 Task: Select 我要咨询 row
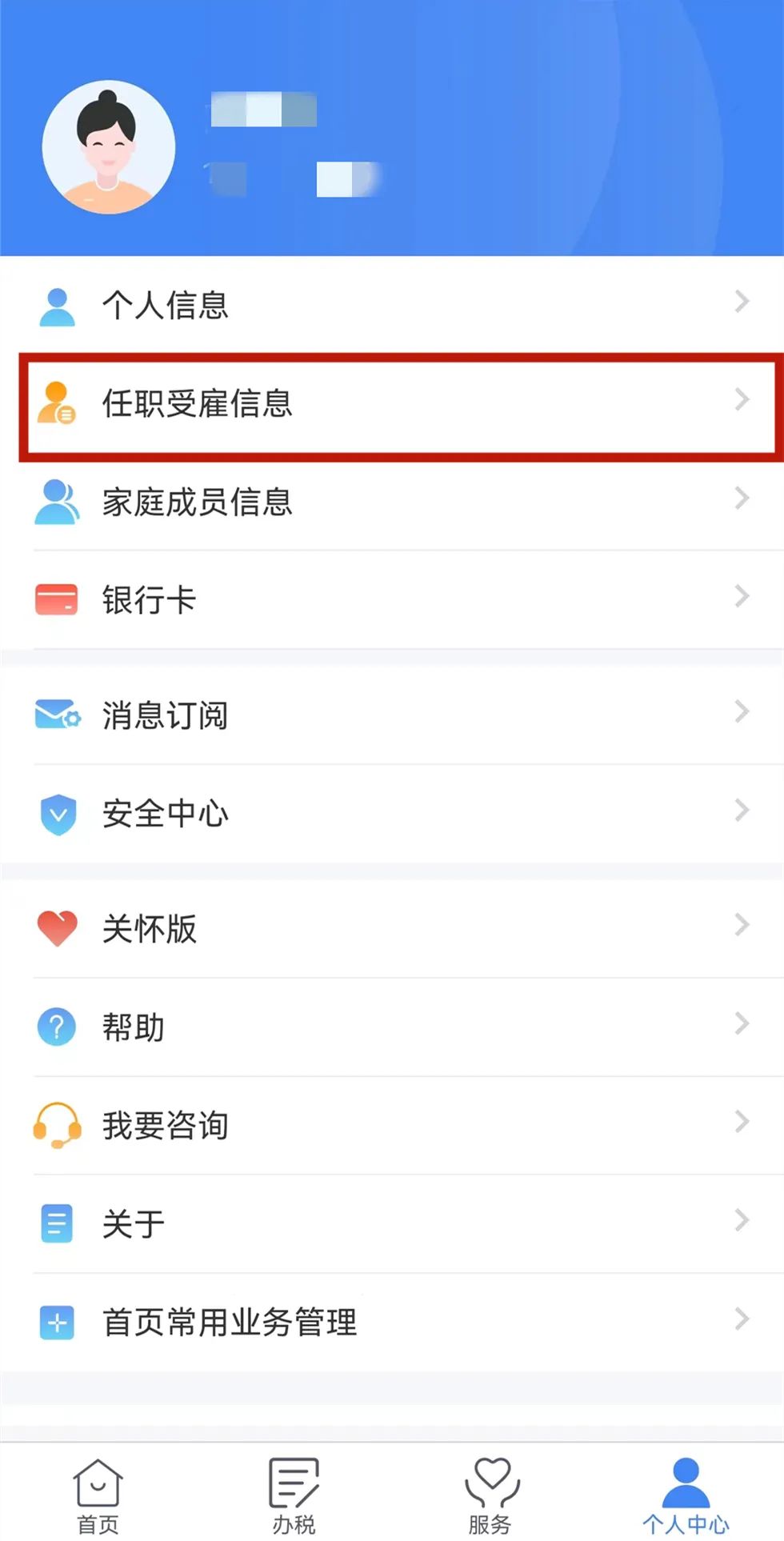pyautogui.click(x=392, y=1125)
